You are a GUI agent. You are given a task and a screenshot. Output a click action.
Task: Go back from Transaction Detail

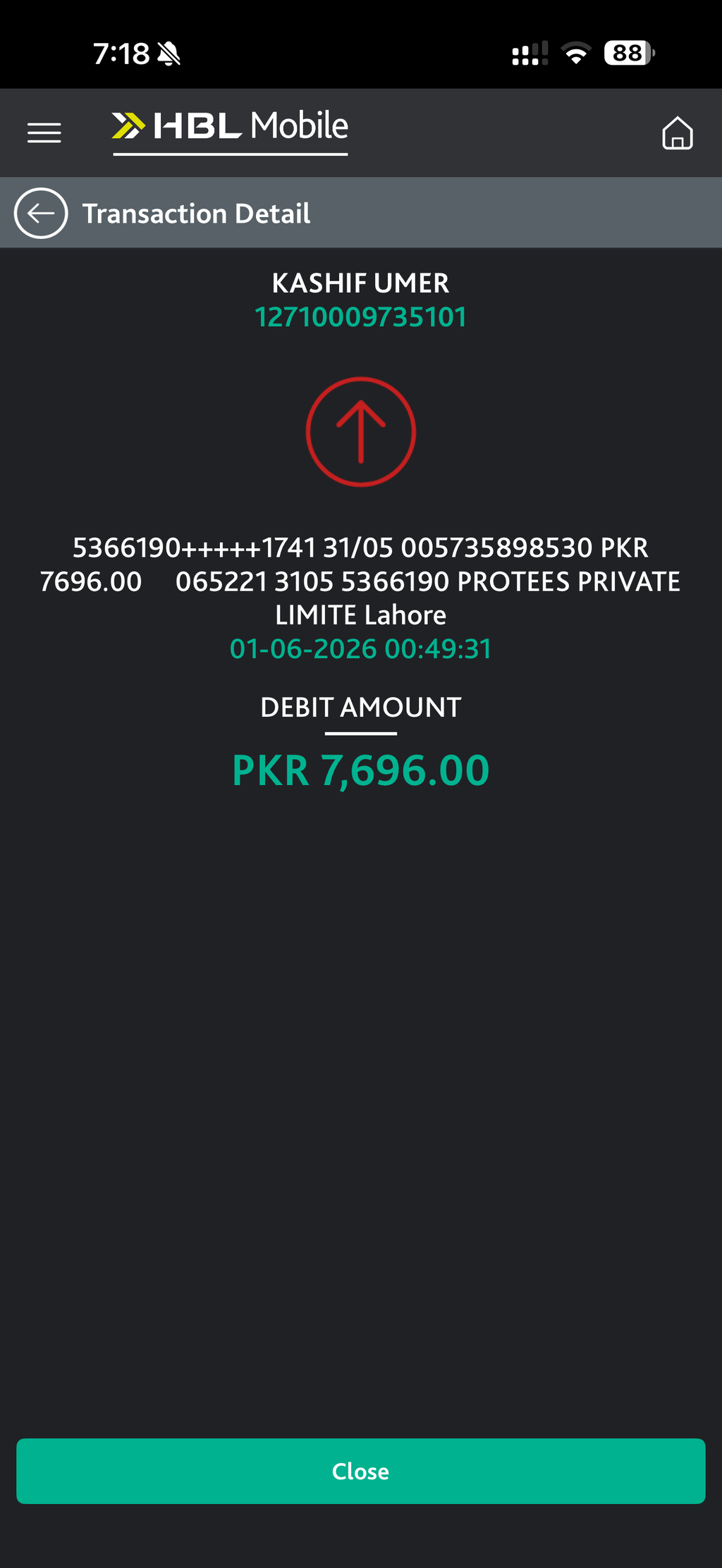click(x=41, y=213)
